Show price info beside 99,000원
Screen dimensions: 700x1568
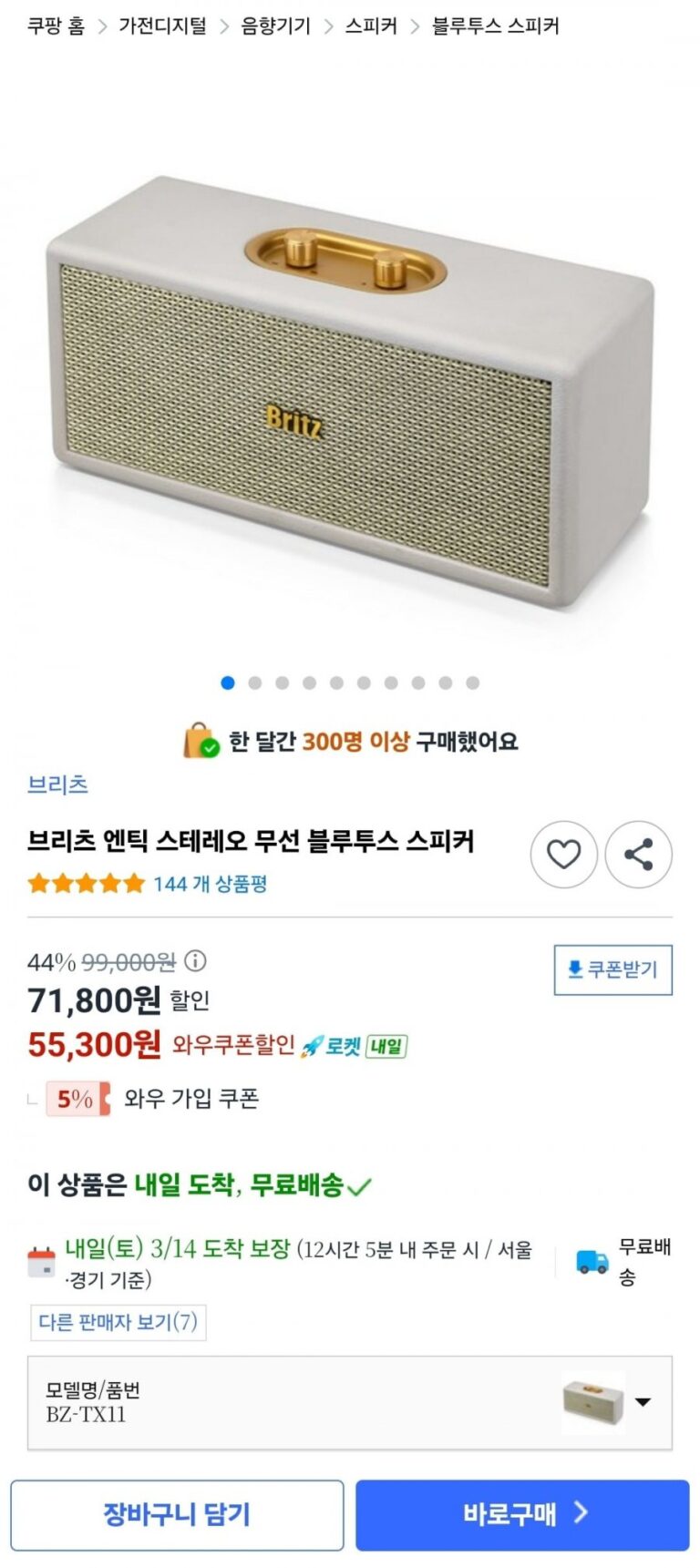(195, 961)
